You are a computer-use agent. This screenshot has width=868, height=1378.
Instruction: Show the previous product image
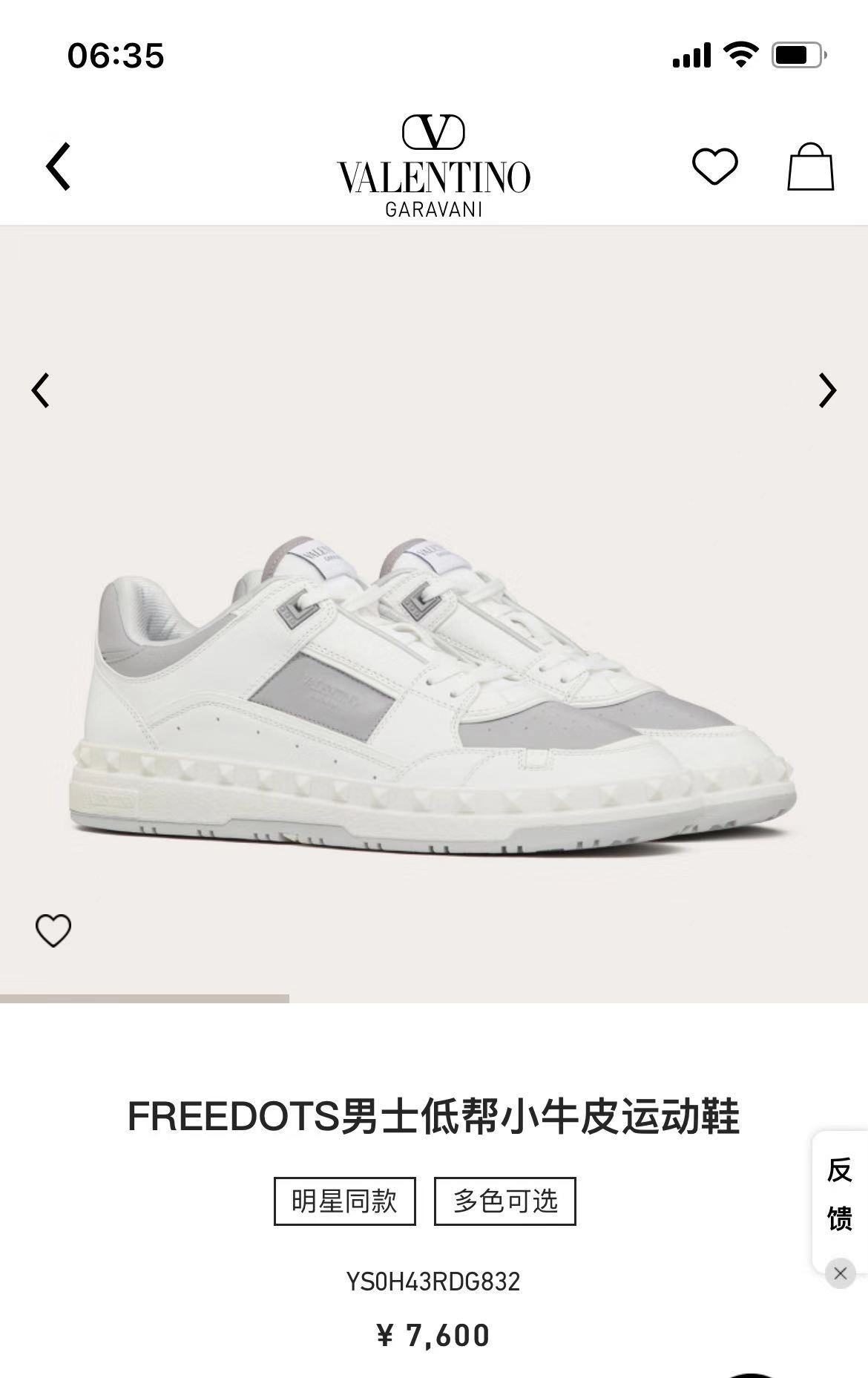coord(41,390)
